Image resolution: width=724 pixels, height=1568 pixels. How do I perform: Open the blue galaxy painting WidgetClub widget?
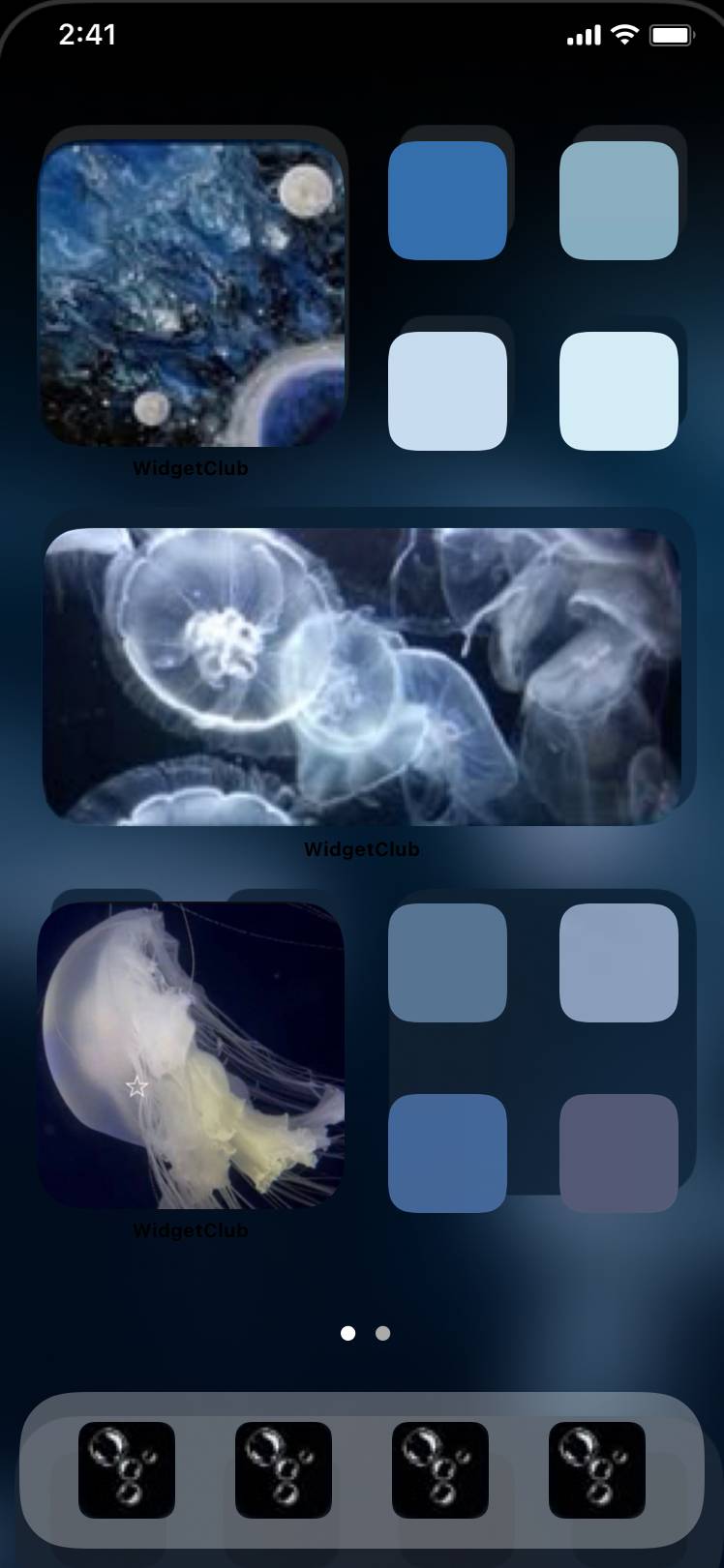(x=192, y=295)
